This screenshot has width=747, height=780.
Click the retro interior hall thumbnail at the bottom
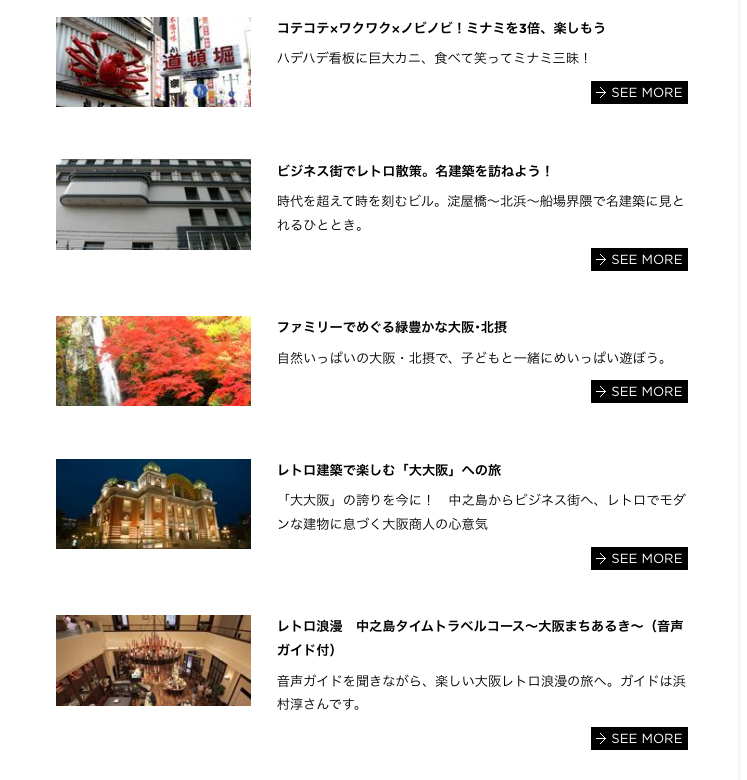point(153,660)
